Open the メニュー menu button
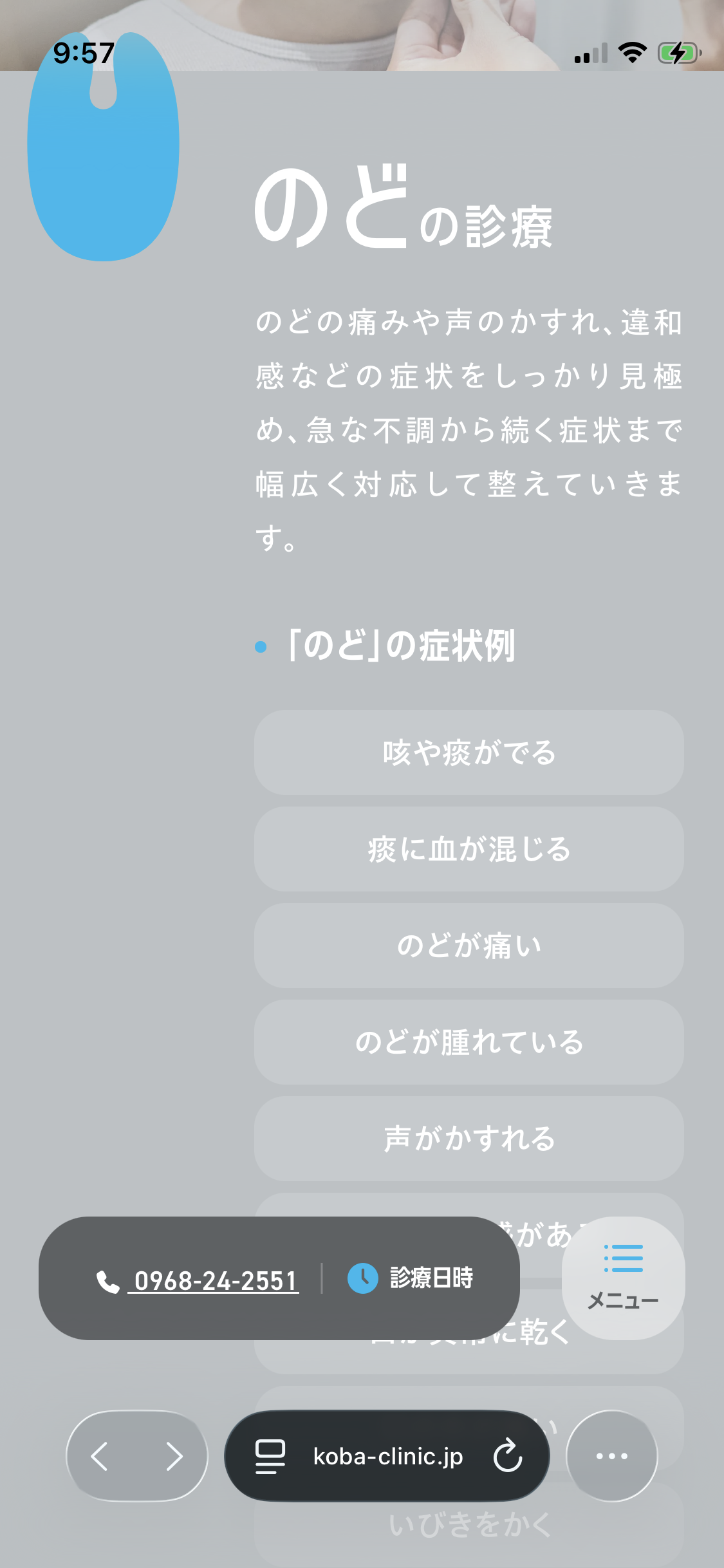This screenshot has height=1568, width=724. [x=623, y=1278]
